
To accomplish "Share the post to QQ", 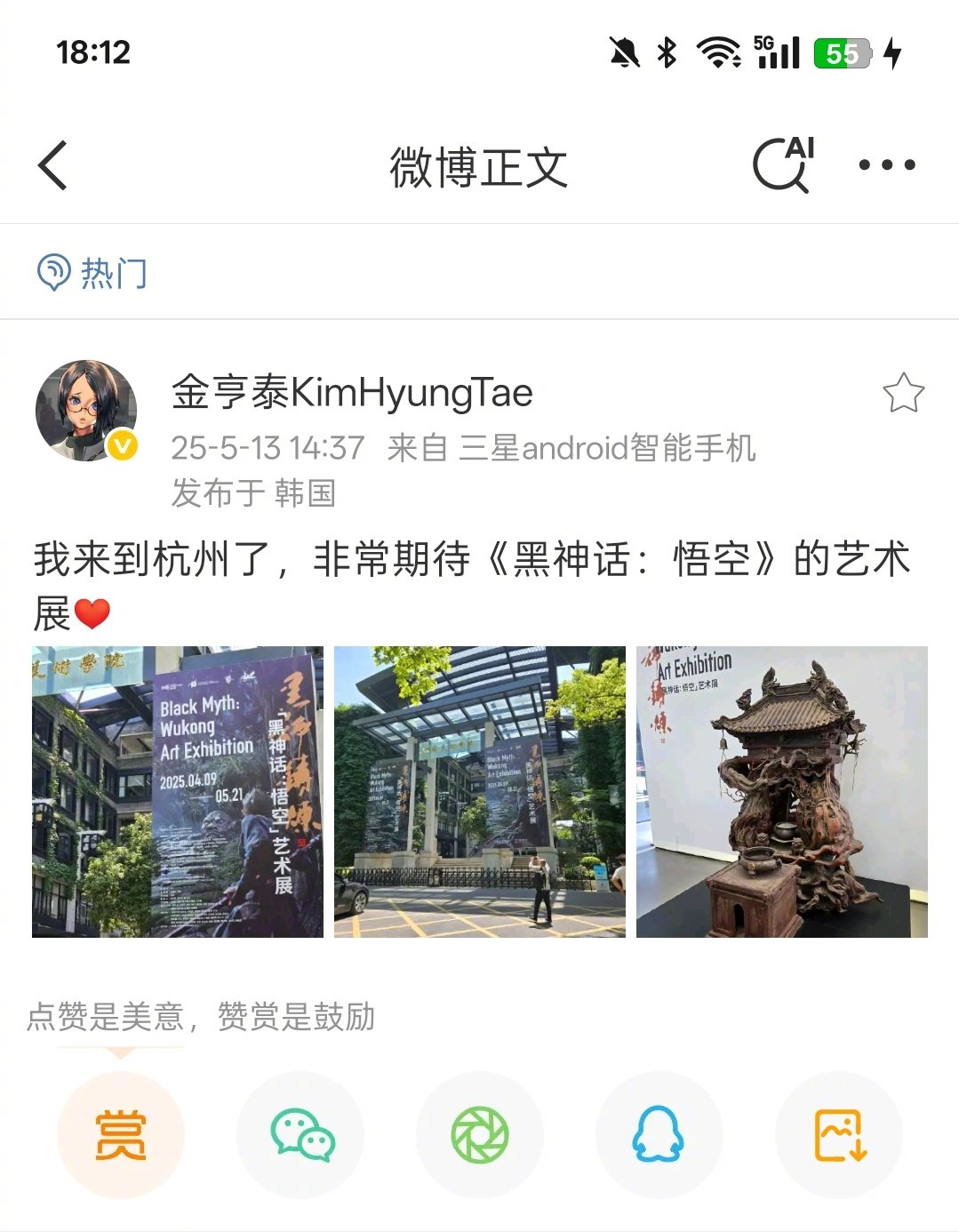I will point(659,1134).
